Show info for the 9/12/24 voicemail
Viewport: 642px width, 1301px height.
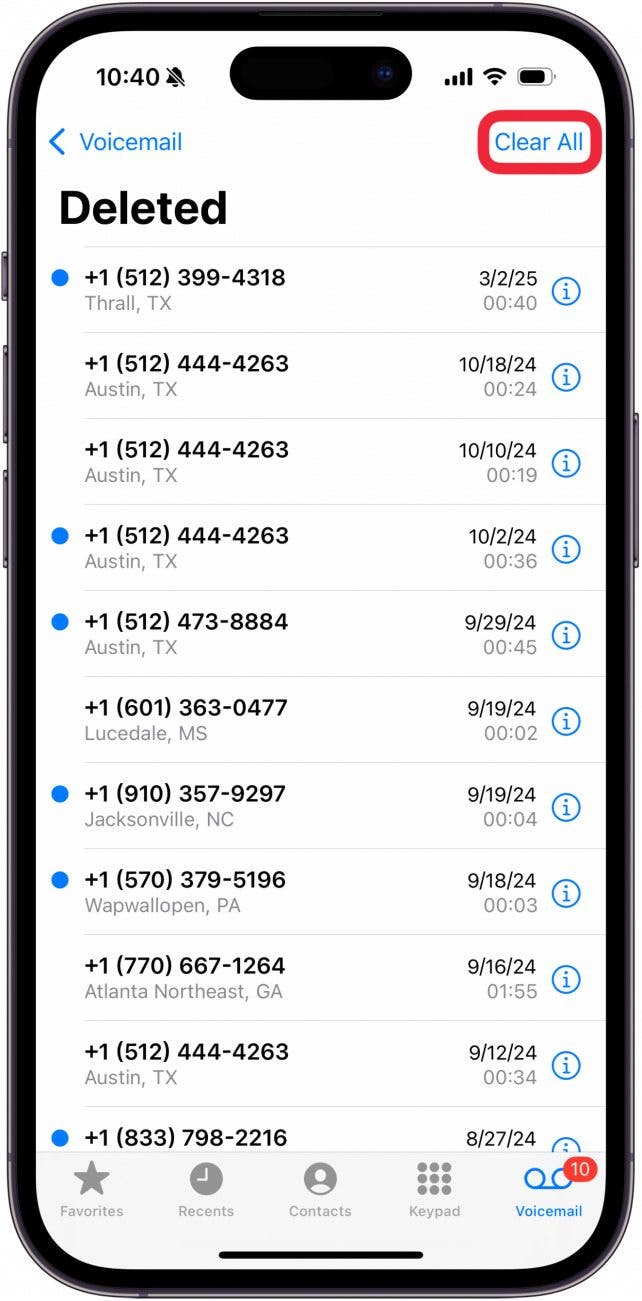pos(566,1065)
